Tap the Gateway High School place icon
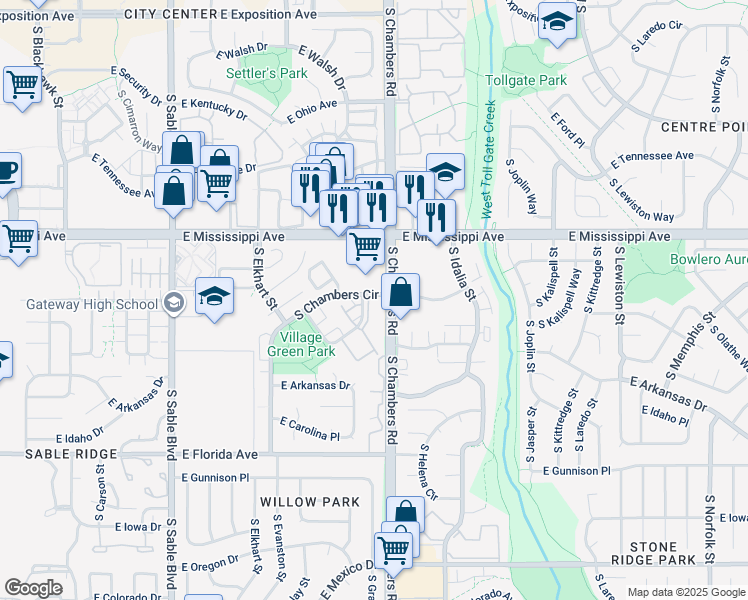 [174, 303]
